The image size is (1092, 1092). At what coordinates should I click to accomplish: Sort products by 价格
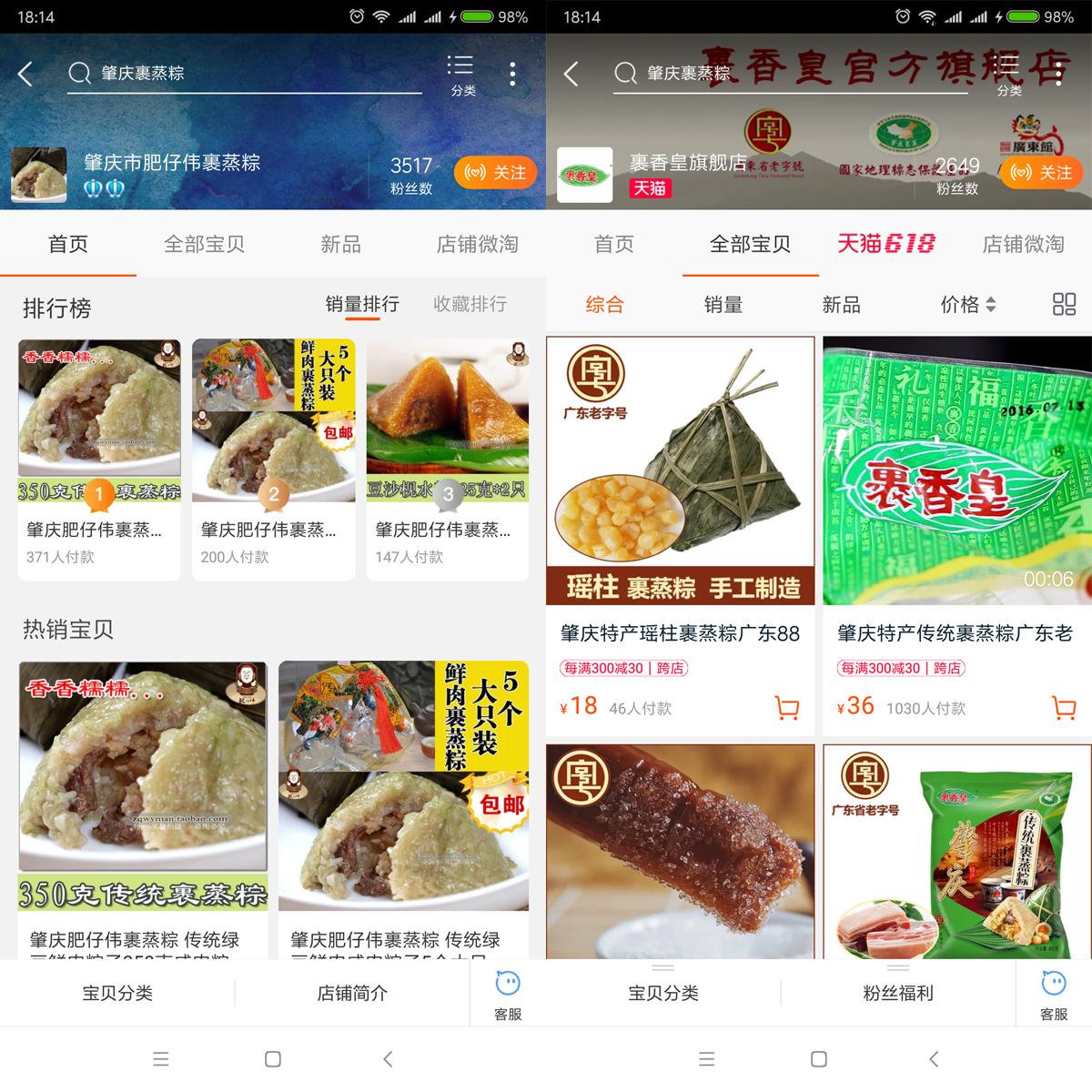[x=967, y=305]
